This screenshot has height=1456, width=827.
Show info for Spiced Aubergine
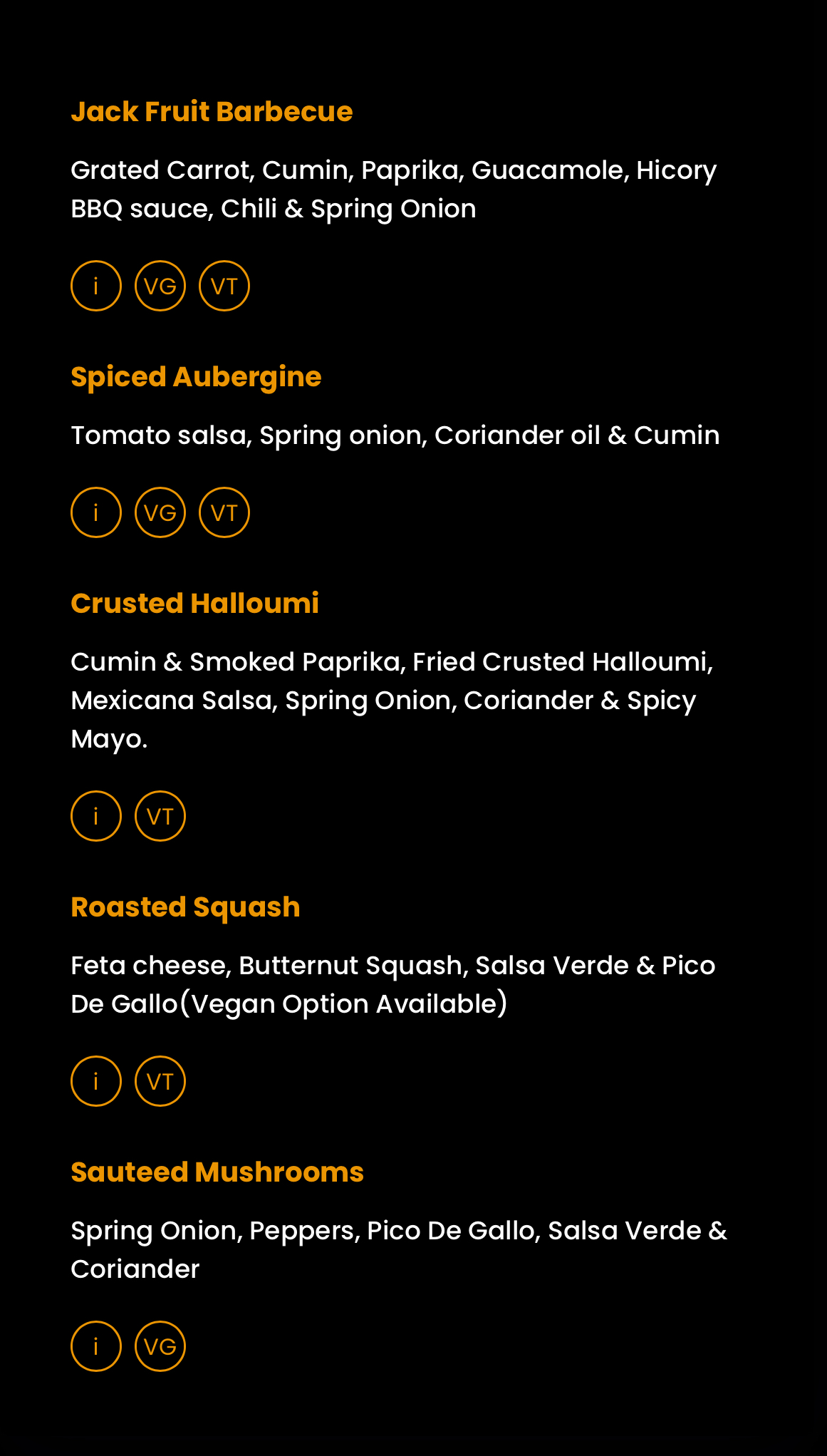tap(96, 512)
